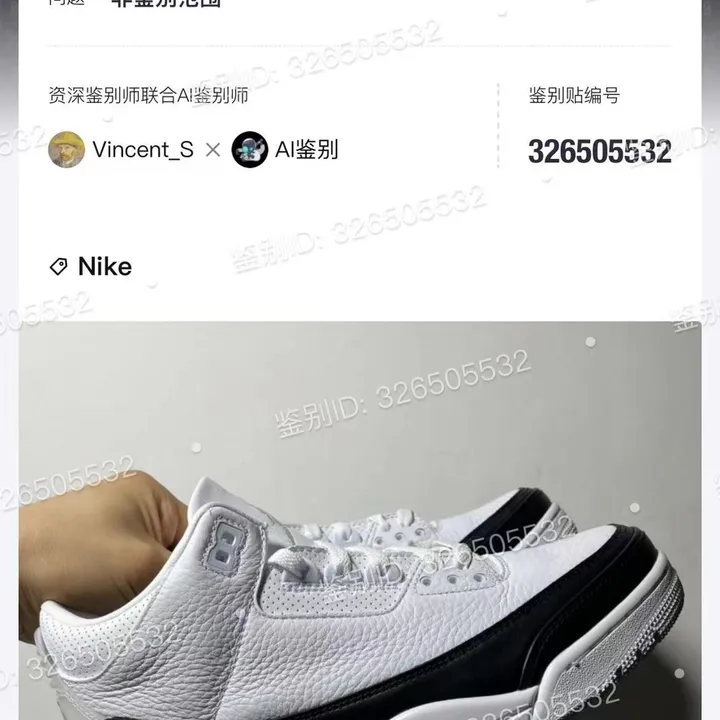The height and width of the screenshot is (720, 720).
Task: Tap the AI鉴别 appraiser avatar
Action: pos(250,150)
